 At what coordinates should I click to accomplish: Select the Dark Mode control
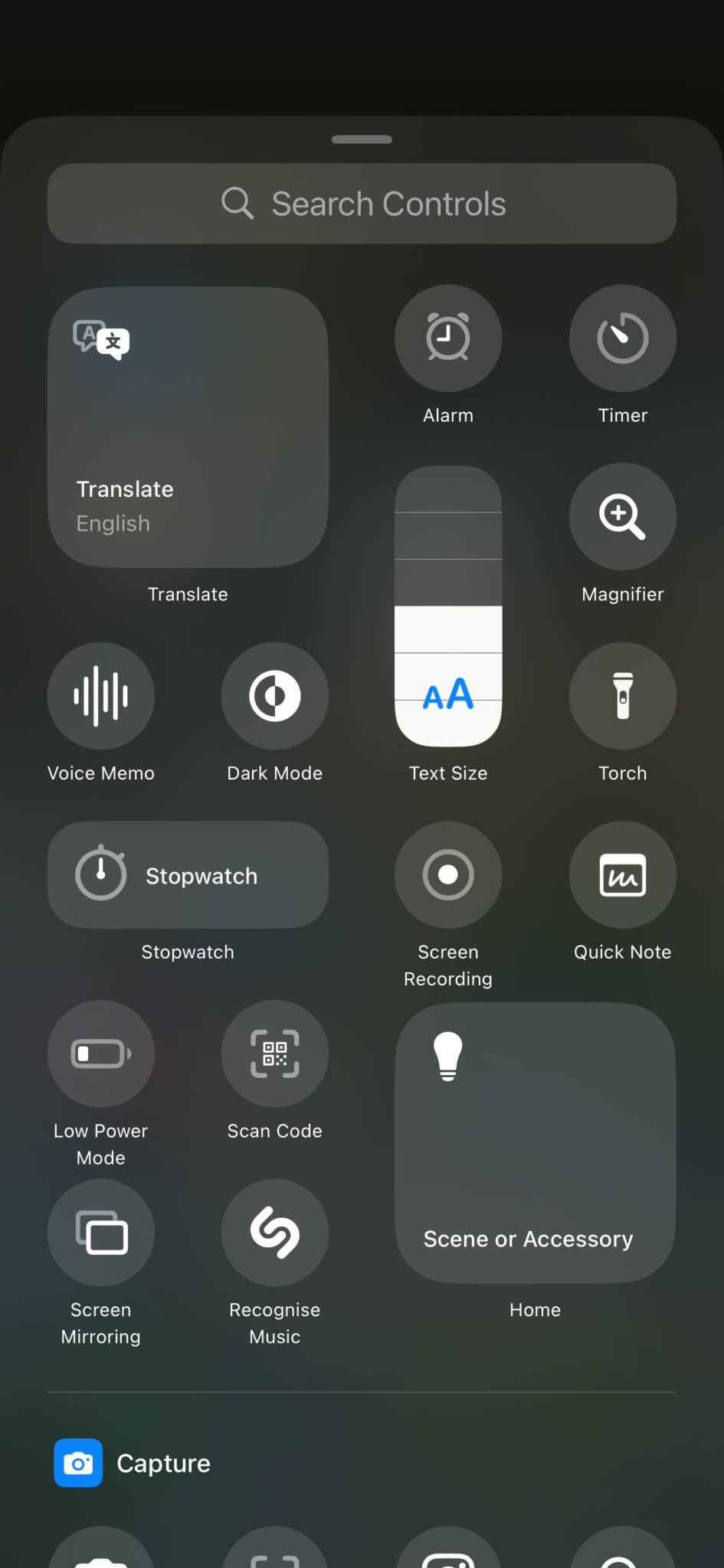point(275,695)
